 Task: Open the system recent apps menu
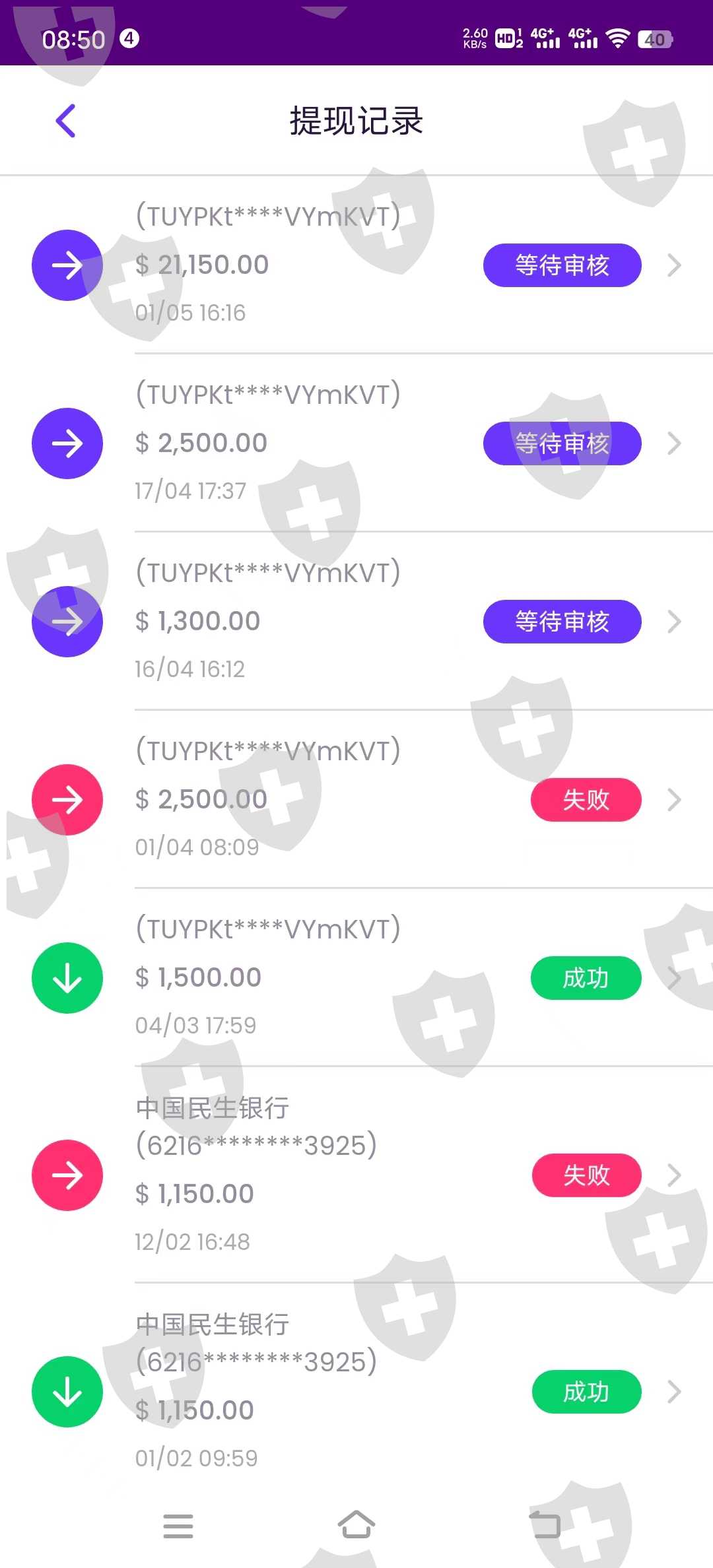pyautogui.click(x=178, y=1526)
